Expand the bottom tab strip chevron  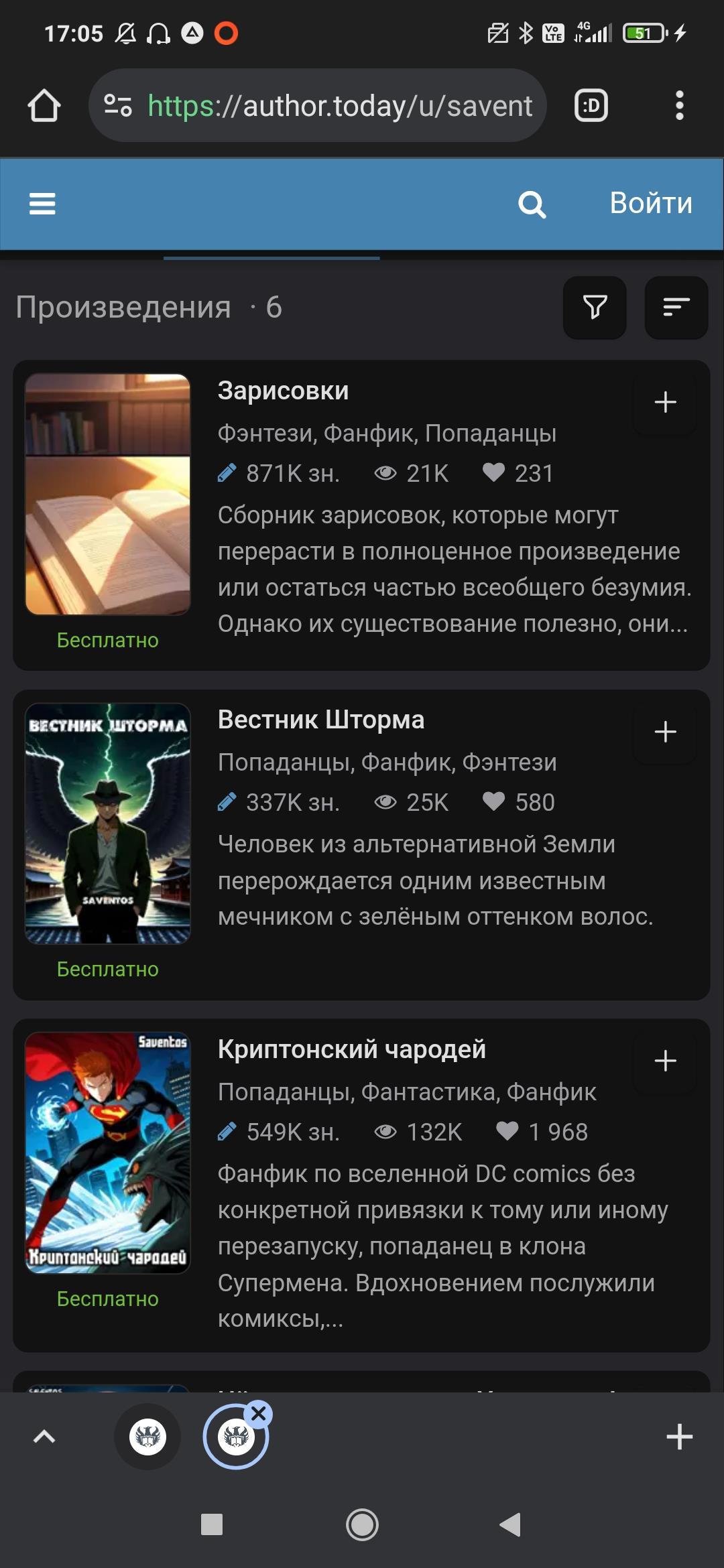(x=44, y=1437)
